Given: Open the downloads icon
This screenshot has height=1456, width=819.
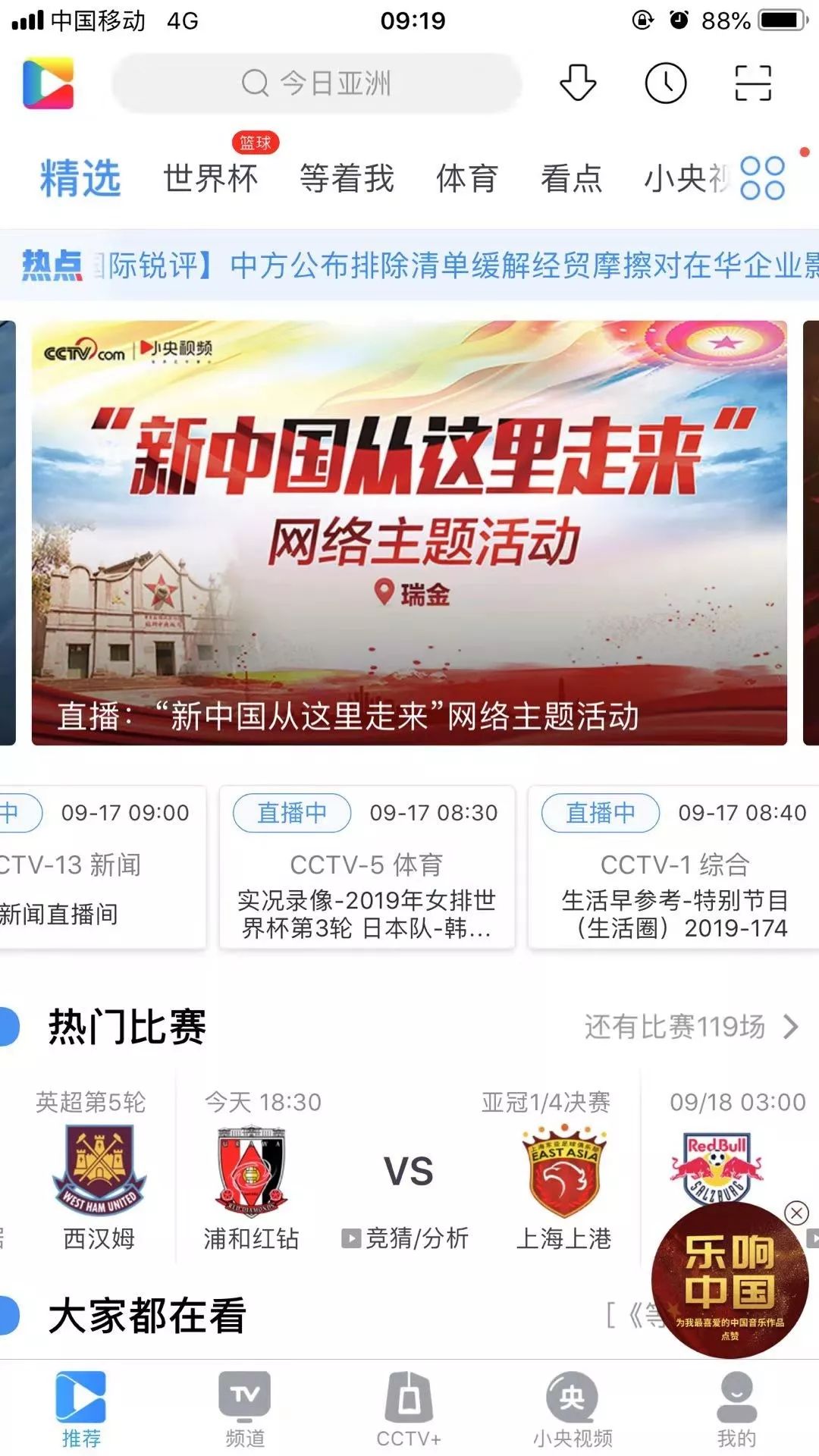Looking at the screenshot, I should (x=578, y=83).
